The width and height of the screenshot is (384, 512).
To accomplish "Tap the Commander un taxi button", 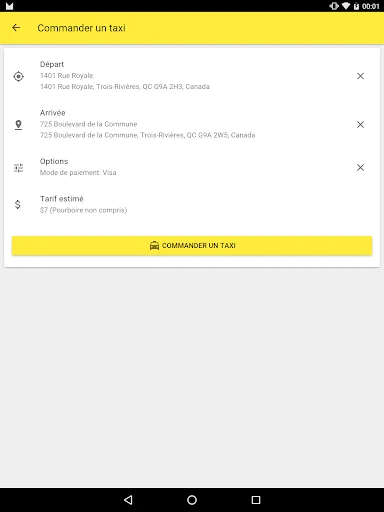I will coord(192,246).
